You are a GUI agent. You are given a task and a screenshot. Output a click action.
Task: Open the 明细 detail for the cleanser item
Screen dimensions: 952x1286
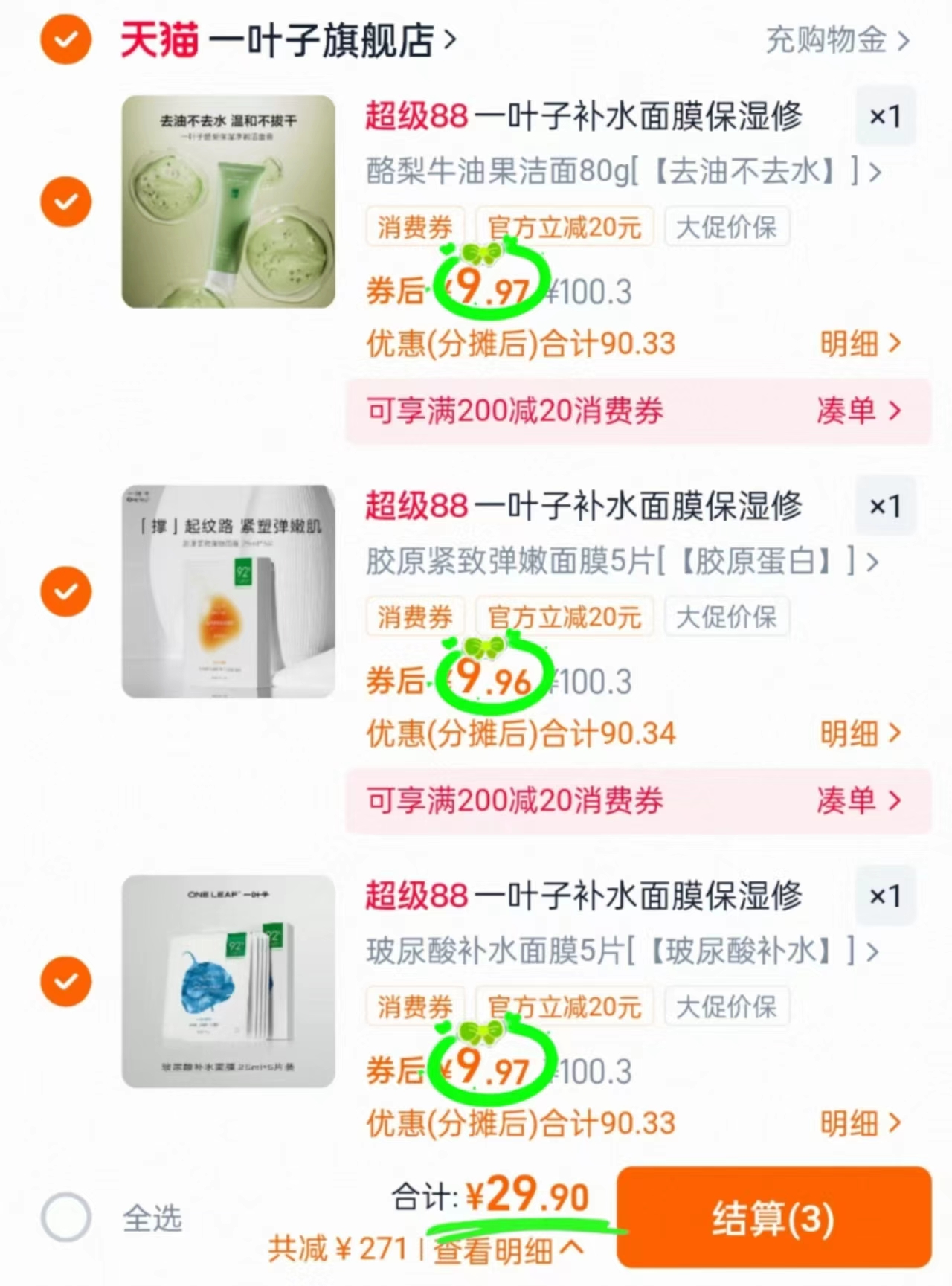coord(861,343)
